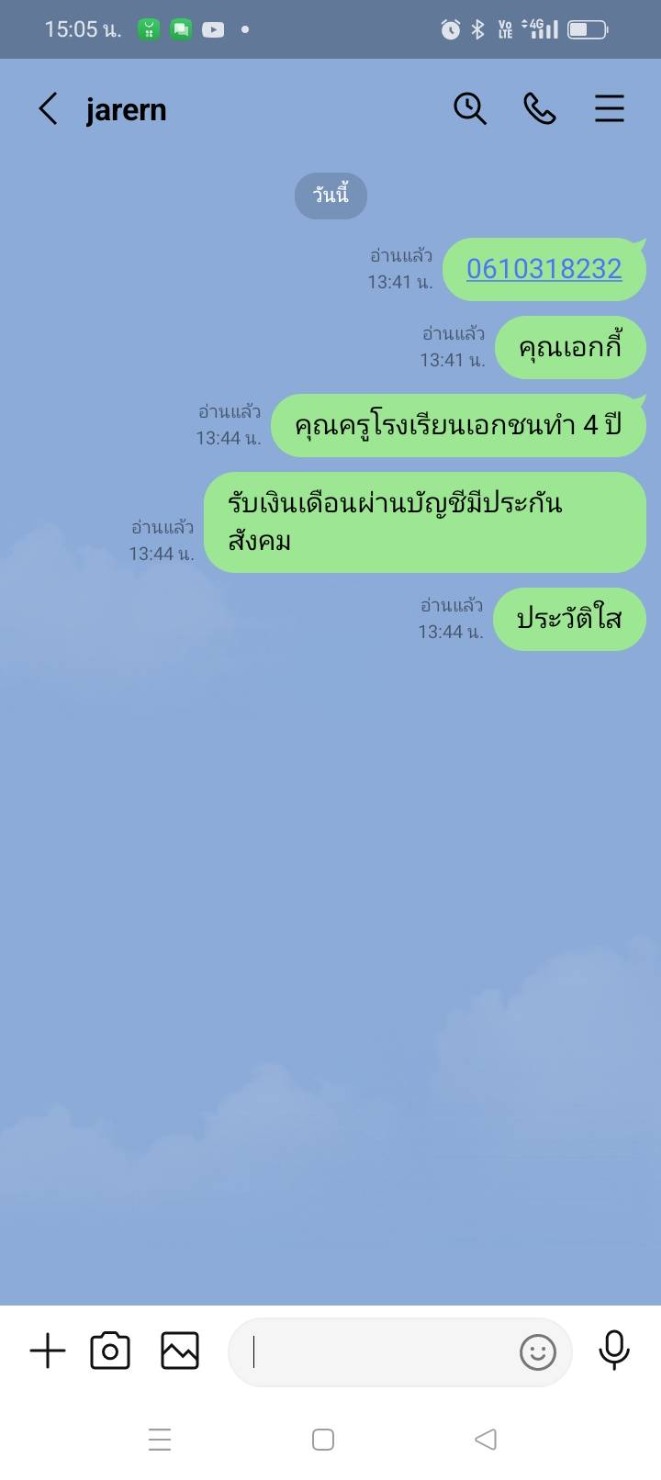Open the photo gallery picker
The height and width of the screenshot is (1480, 661).
tap(180, 1352)
